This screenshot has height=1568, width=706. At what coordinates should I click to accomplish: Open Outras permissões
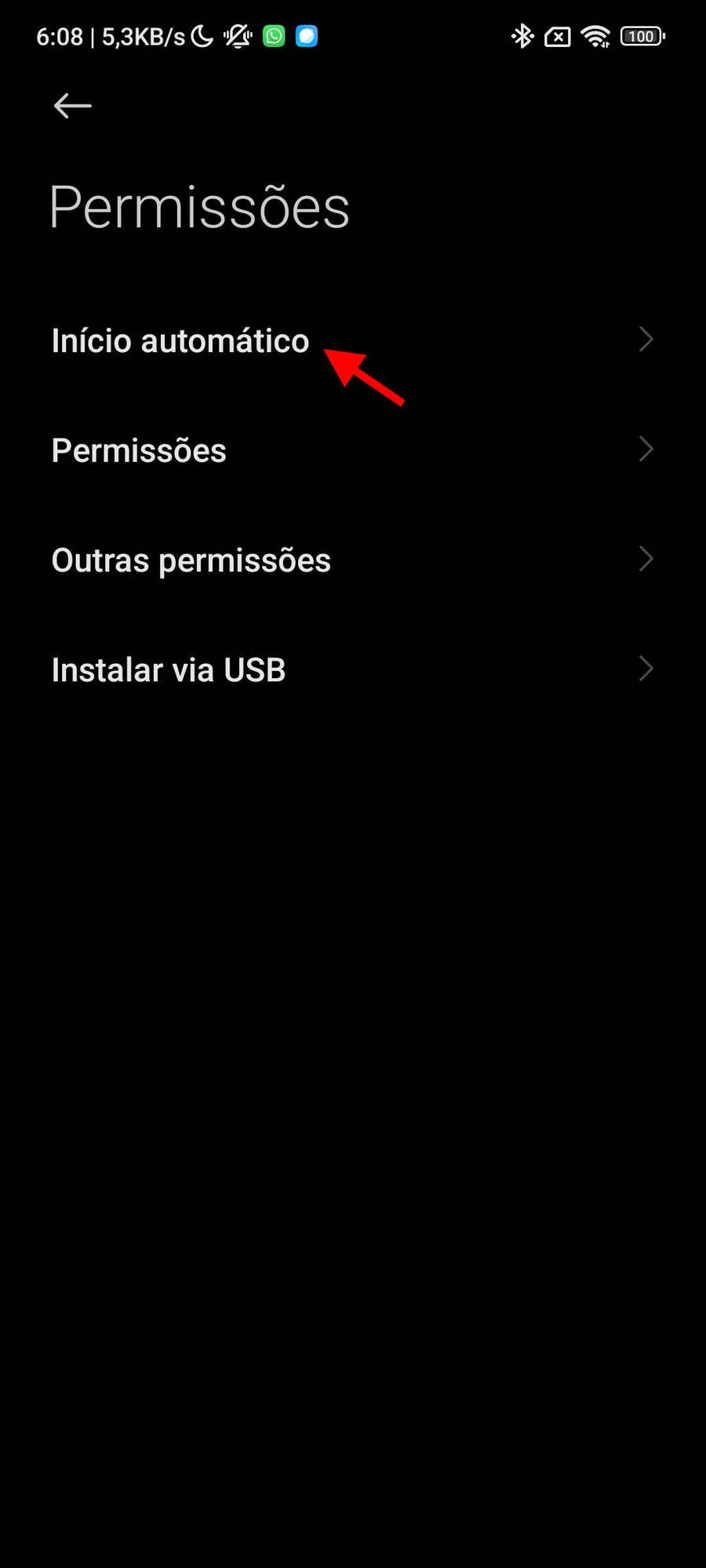pos(353,560)
